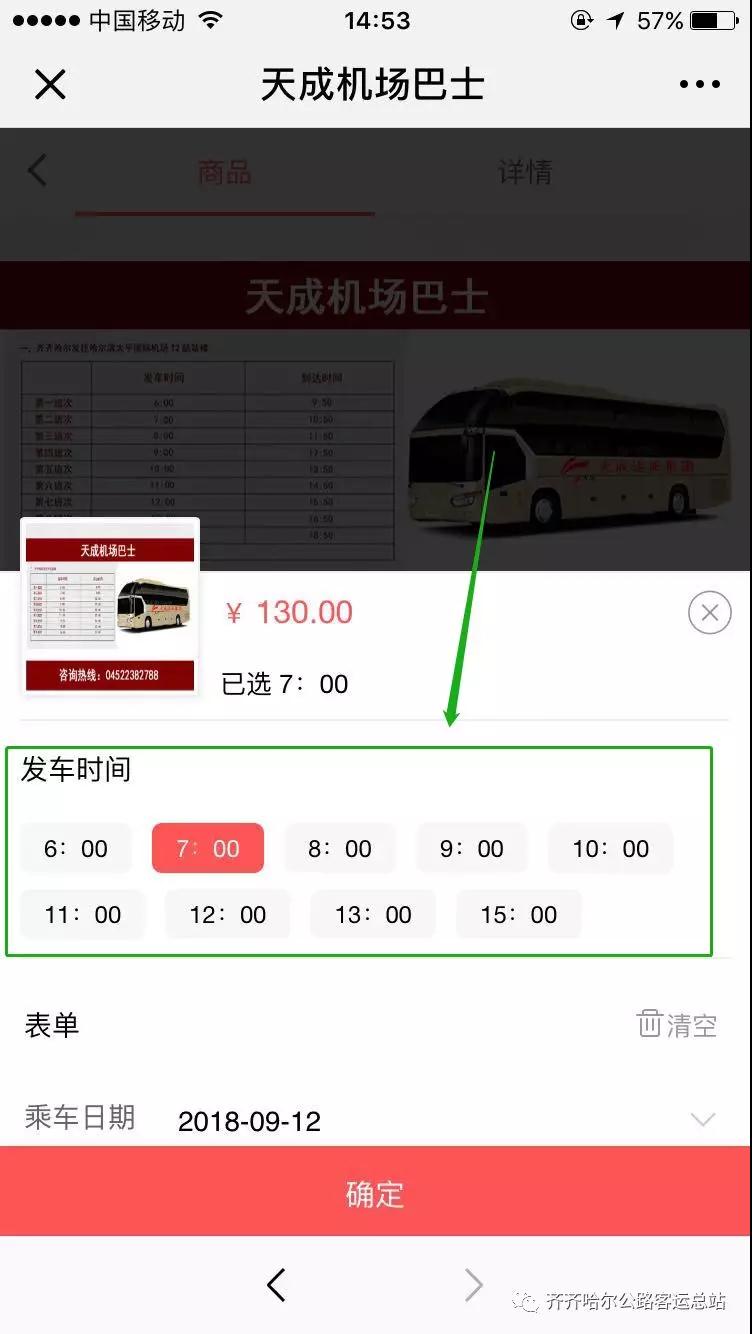The image size is (752, 1334).
Task: Confirm selection with 确定 button
Action: 375,1194
